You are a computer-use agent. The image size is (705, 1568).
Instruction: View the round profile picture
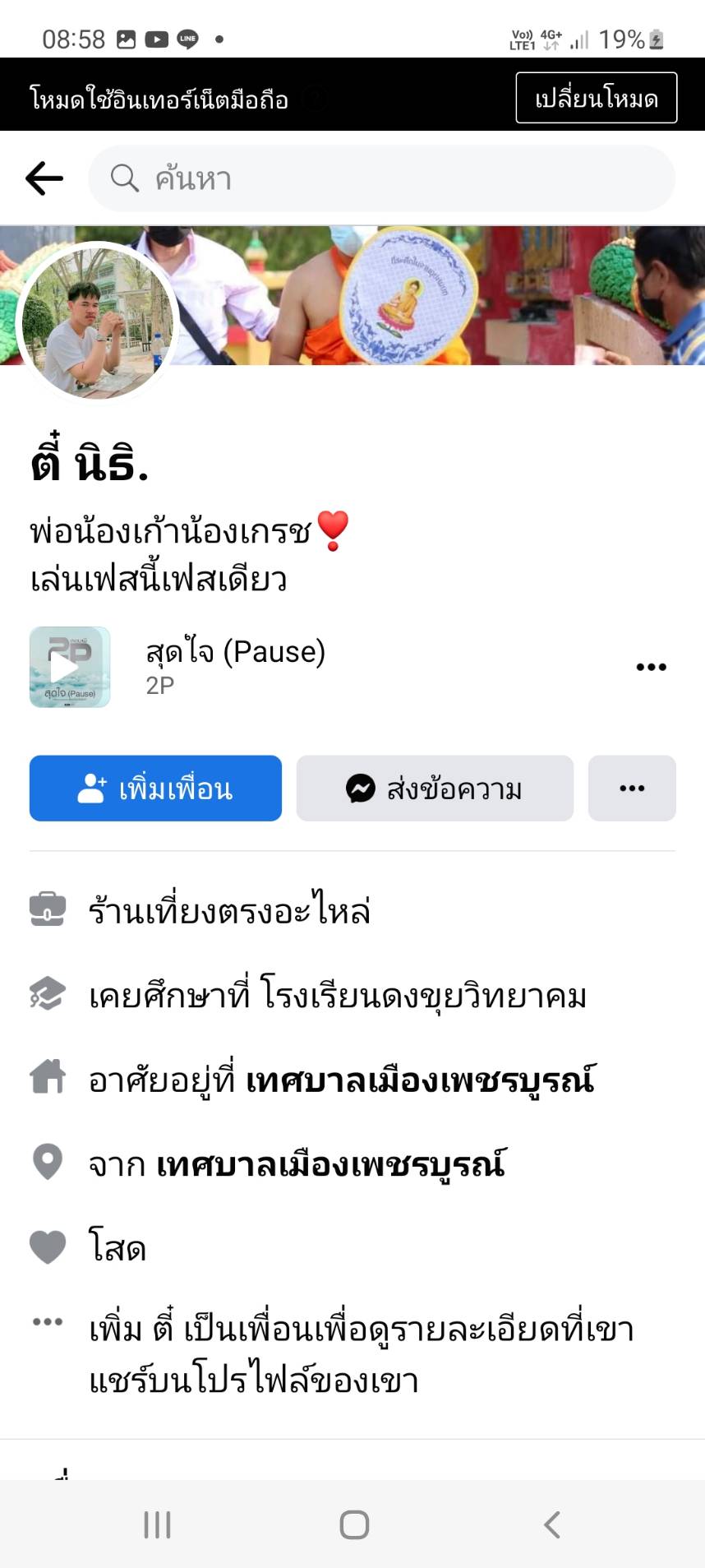click(97, 323)
